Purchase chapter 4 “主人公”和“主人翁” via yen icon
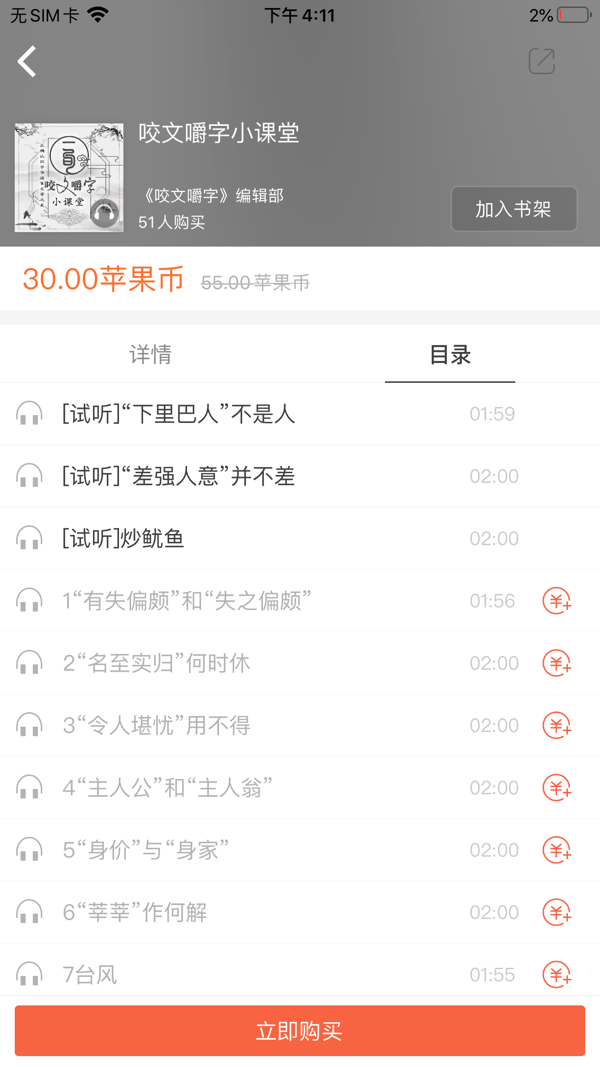Screen dimensions: 600x1067 [557, 788]
